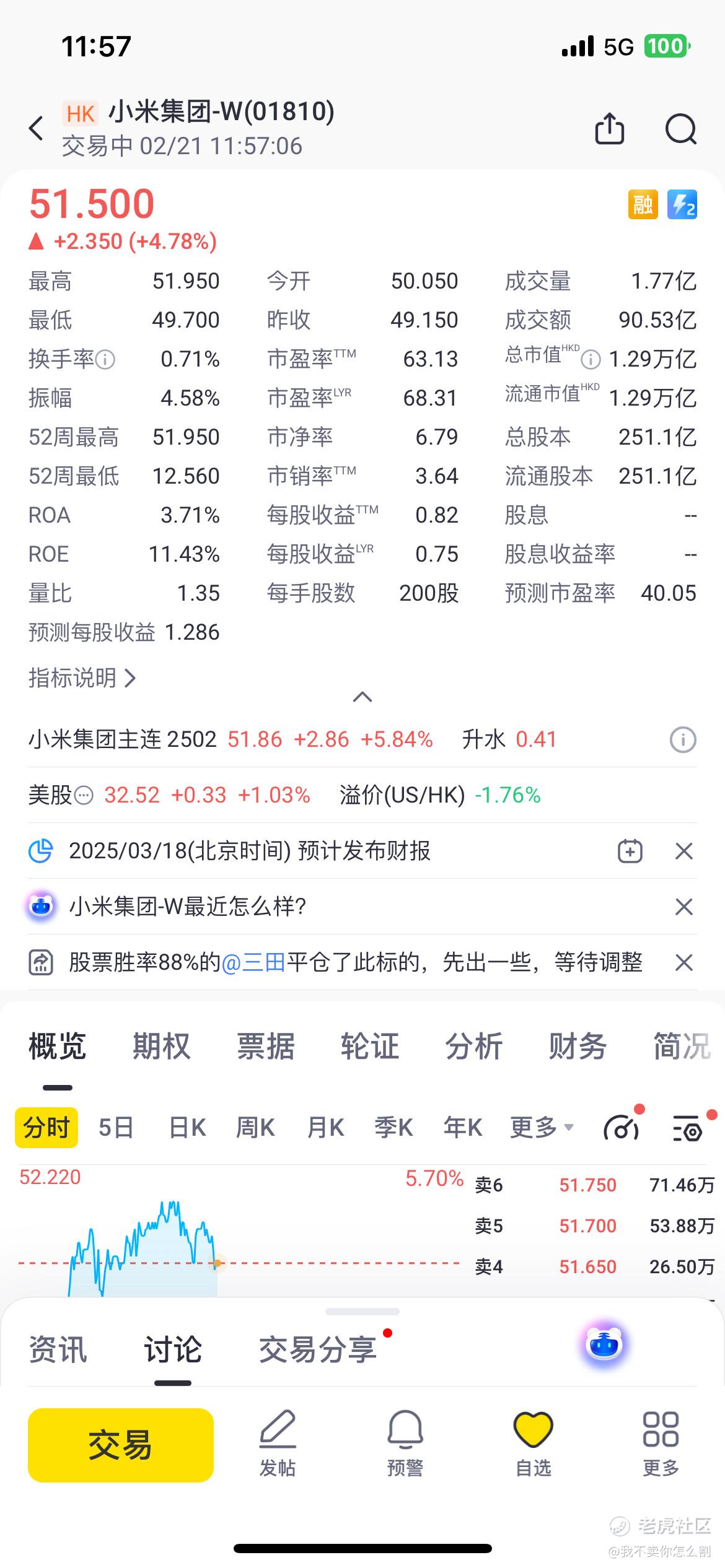The height and width of the screenshot is (1568, 725).
Task: Toggle 自选 watchlist heart
Action: [x=533, y=1444]
